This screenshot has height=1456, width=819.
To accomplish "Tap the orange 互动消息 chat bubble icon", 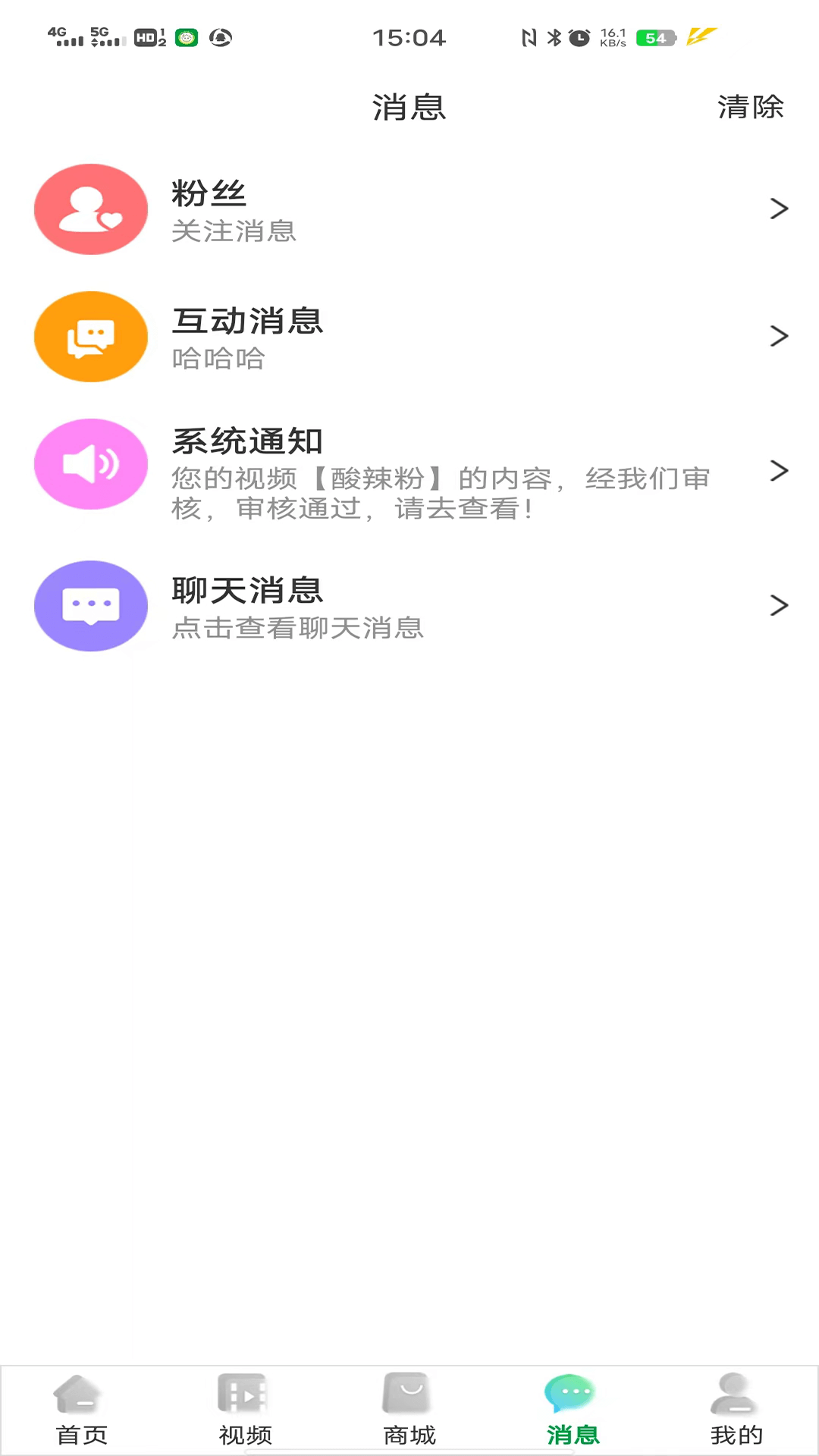I will pyautogui.click(x=90, y=336).
